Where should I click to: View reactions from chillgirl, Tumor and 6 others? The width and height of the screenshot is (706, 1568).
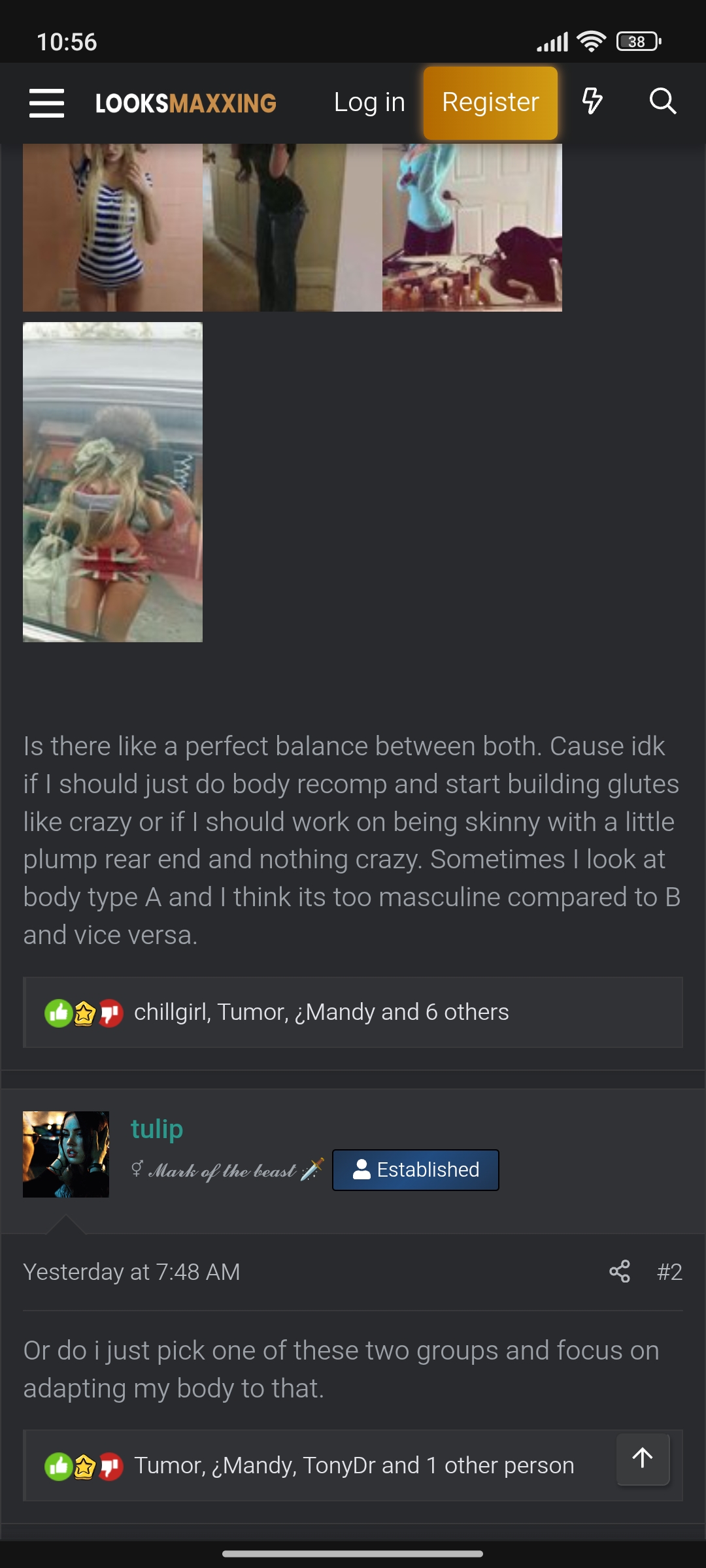(321, 1012)
